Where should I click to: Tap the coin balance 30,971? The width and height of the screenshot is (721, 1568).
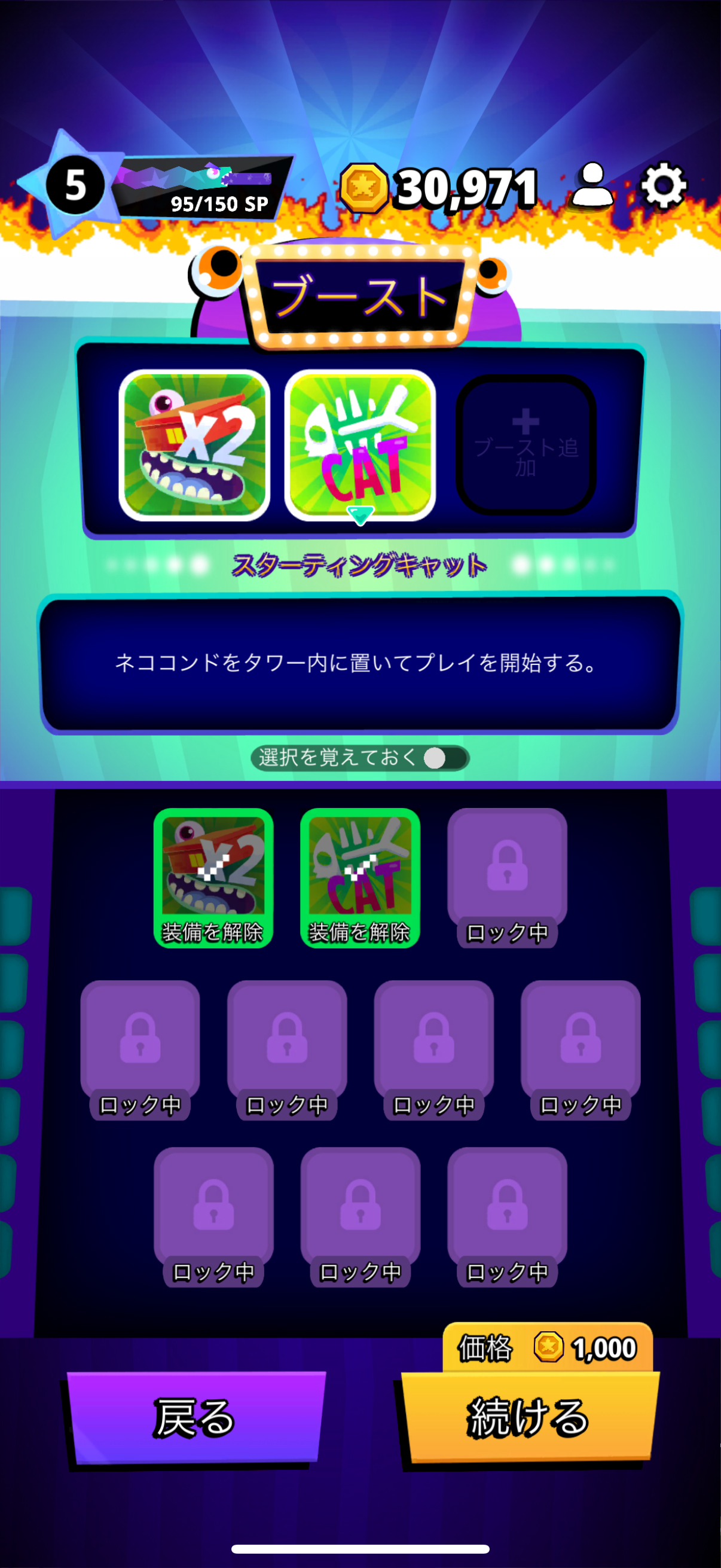439,188
